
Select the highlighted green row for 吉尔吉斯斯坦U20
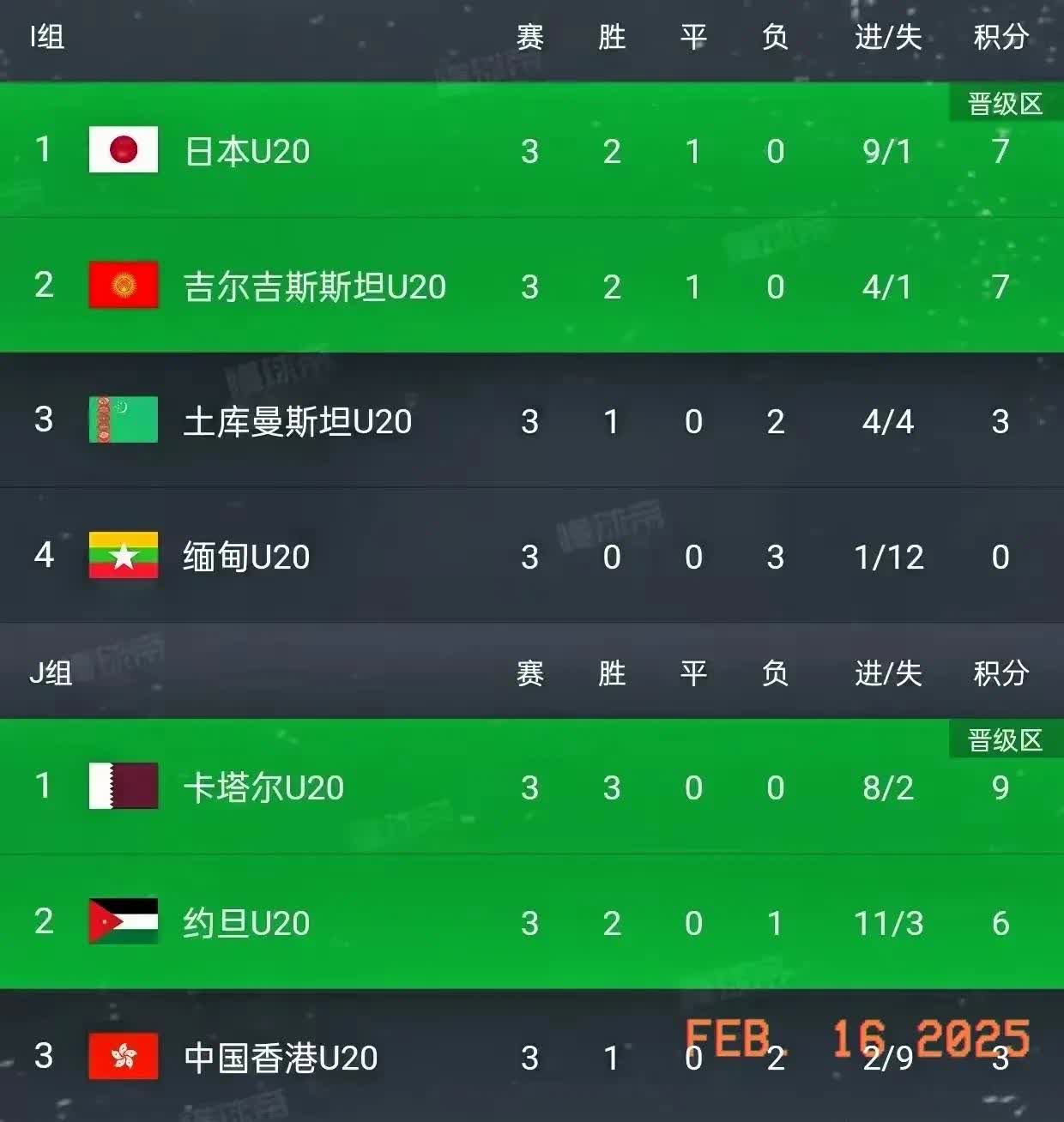532,286
